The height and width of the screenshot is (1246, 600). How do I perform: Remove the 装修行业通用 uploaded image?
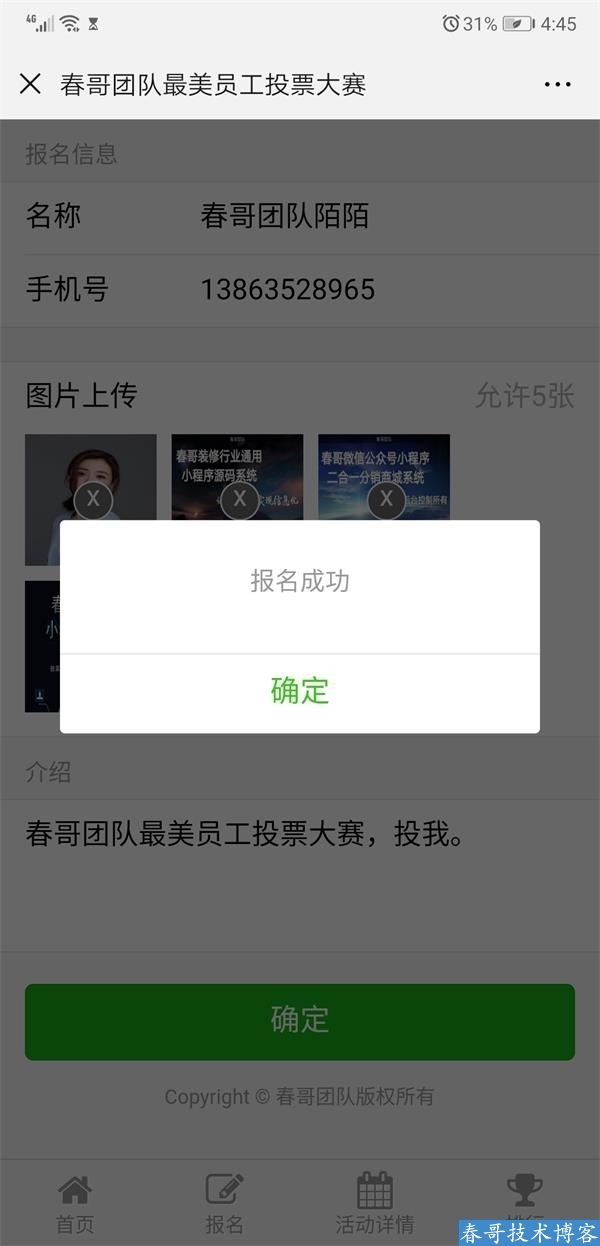pos(240,499)
